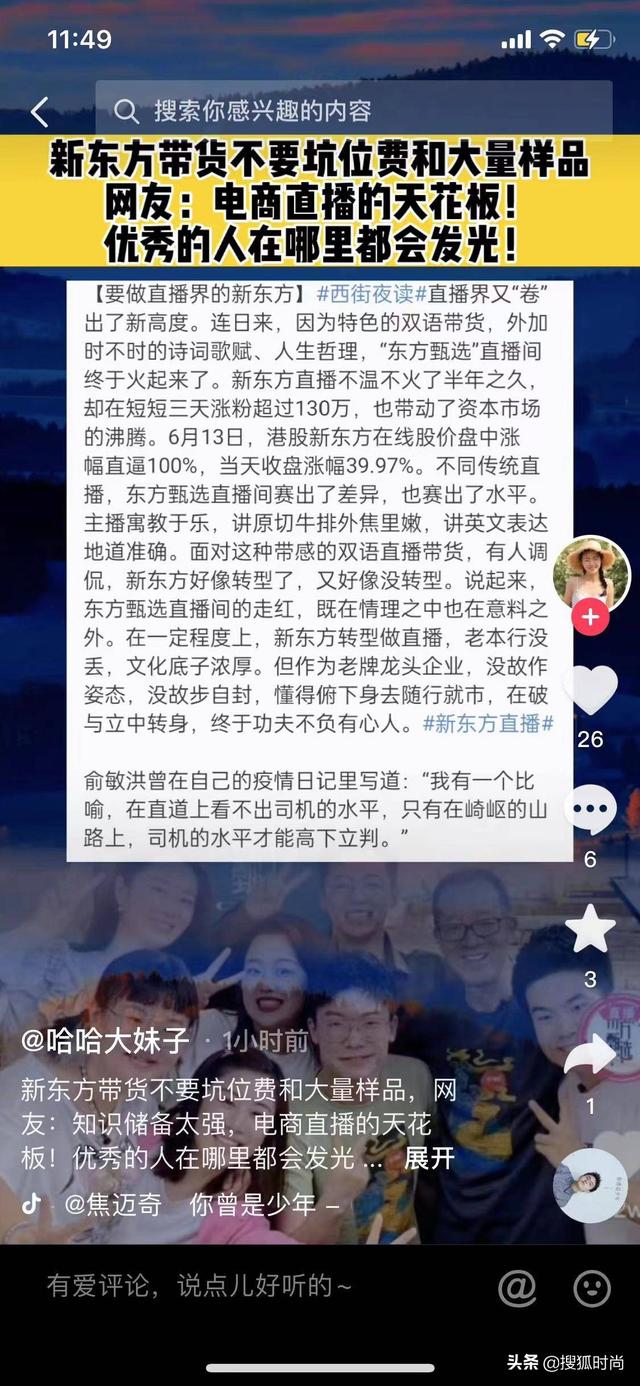The height and width of the screenshot is (1386, 640).
Task: Open the spinning music disc
Action: click(x=590, y=1185)
